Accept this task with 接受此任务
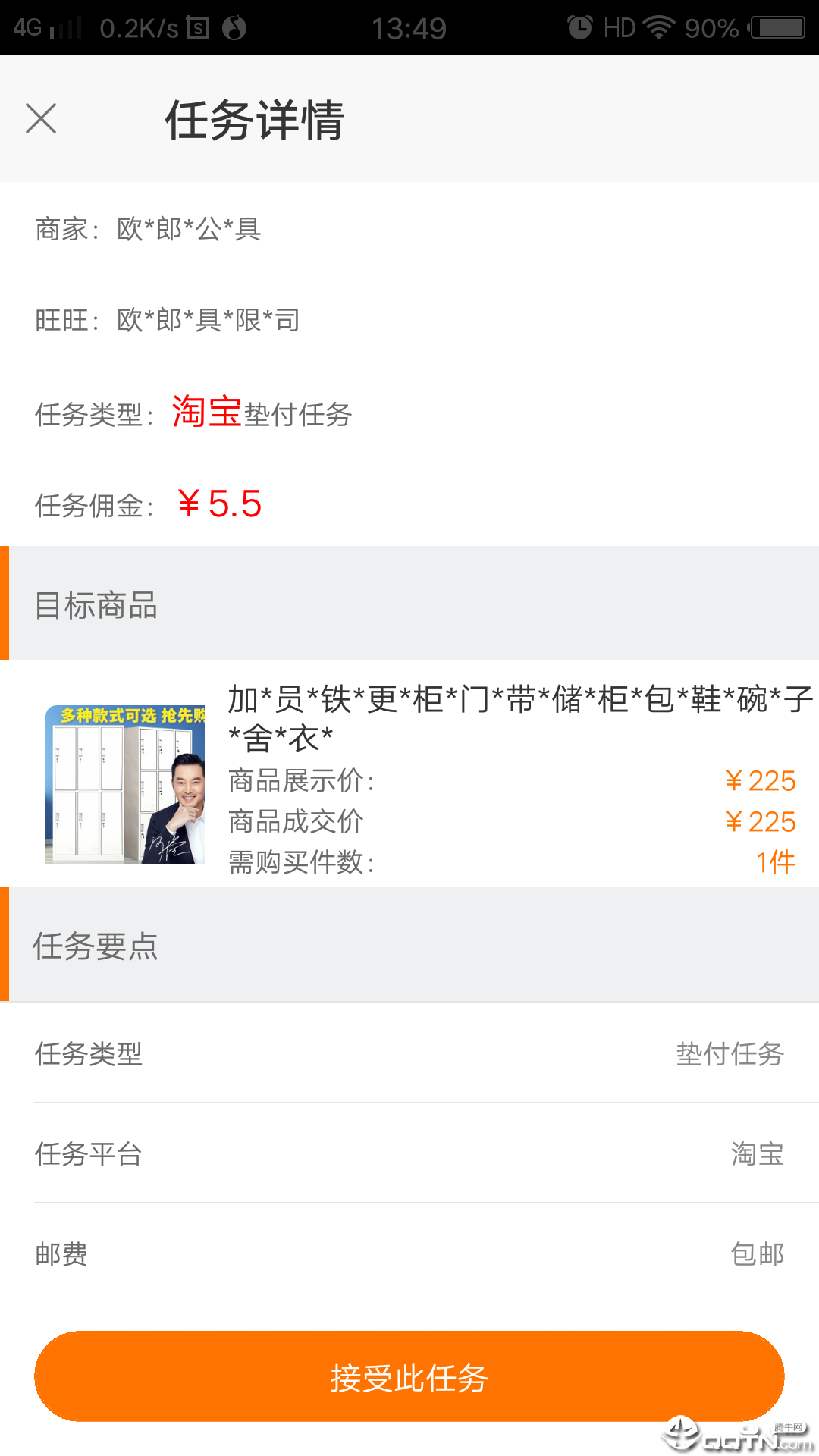Screen dimensions: 819x1456 (409, 1376)
